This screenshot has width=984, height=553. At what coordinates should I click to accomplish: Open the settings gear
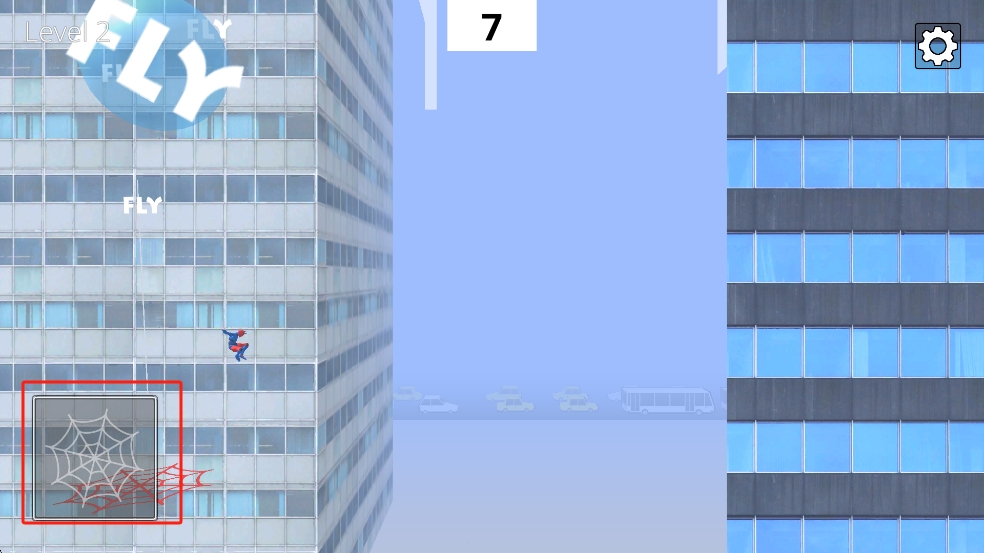pos(937,46)
